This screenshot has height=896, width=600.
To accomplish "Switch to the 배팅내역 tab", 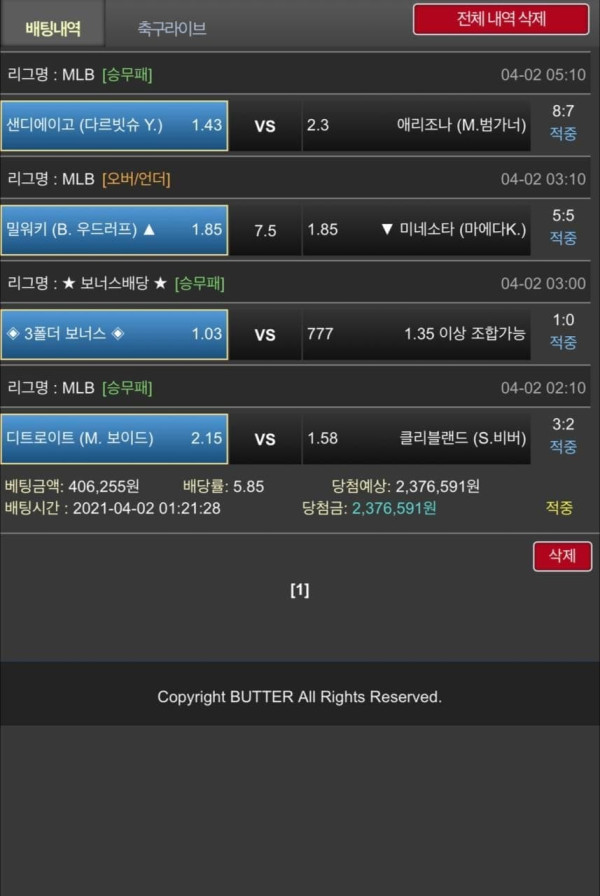I will [52, 27].
